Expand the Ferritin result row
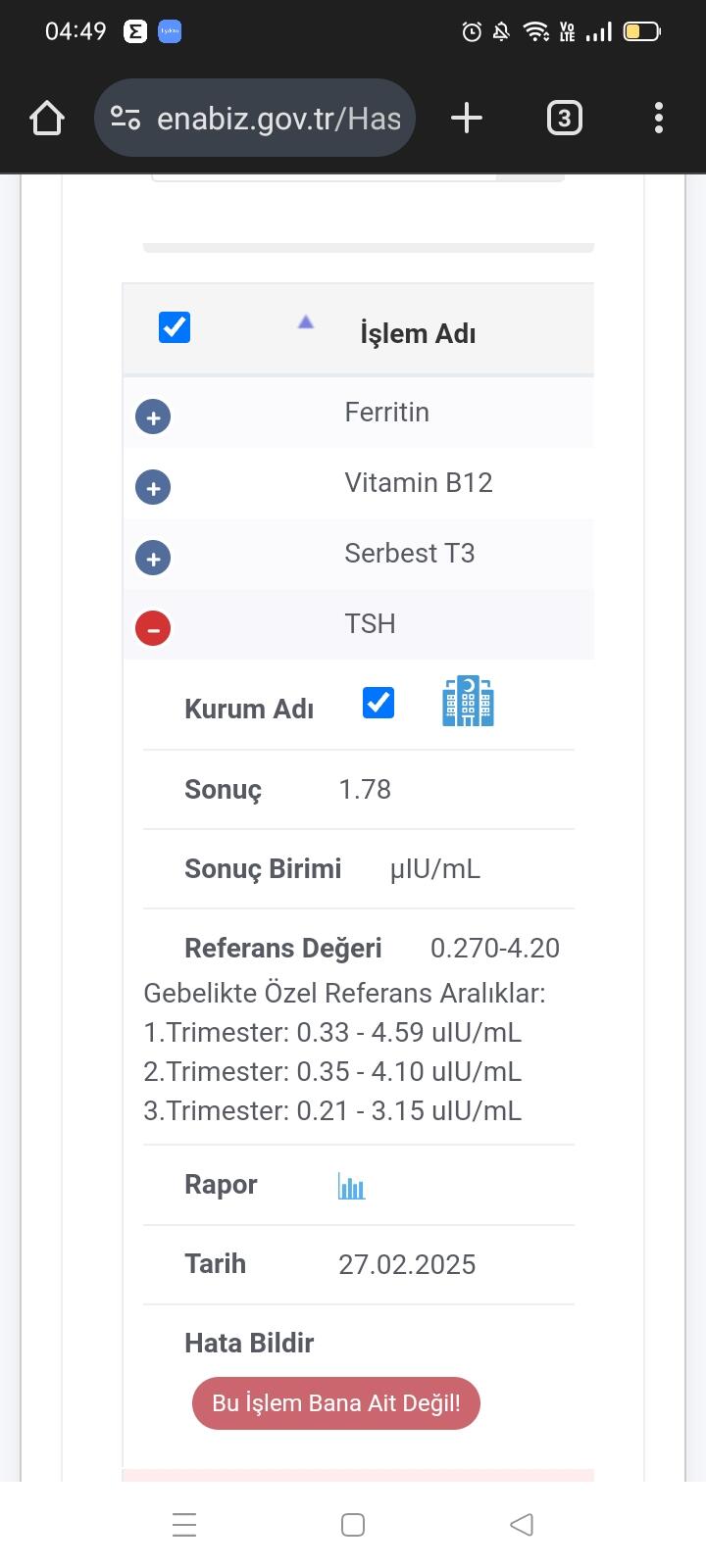The image size is (706, 1568). click(153, 416)
